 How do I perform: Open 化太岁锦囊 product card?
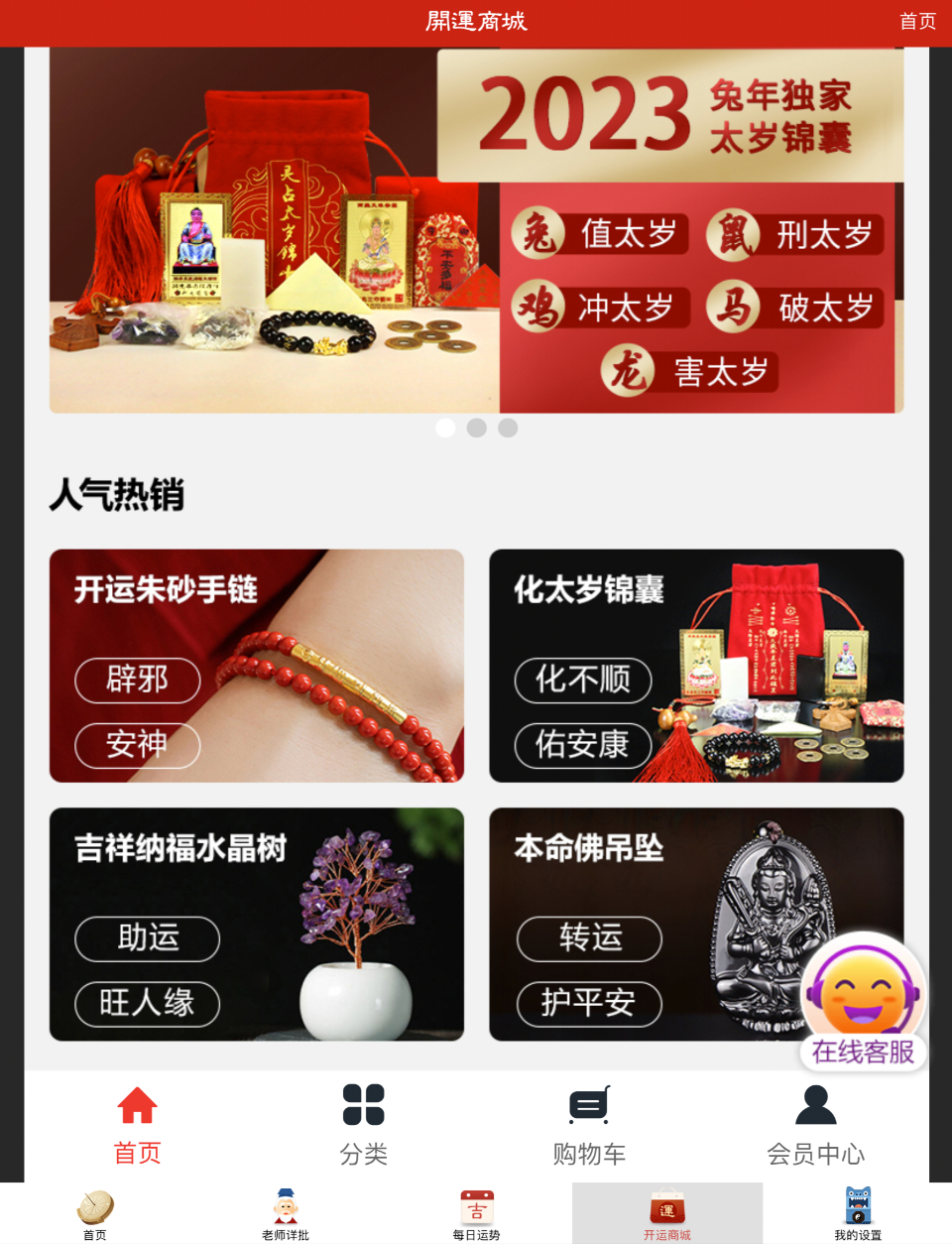pos(696,666)
